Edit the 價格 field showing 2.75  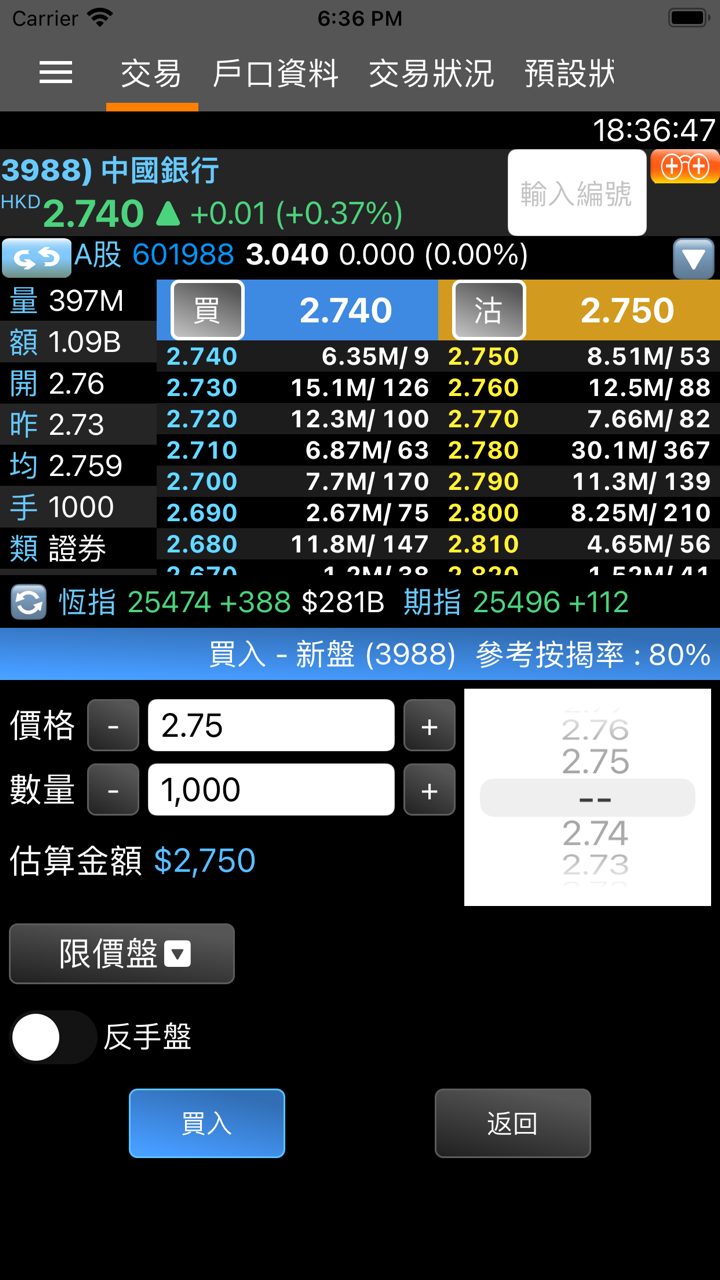tap(271, 726)
